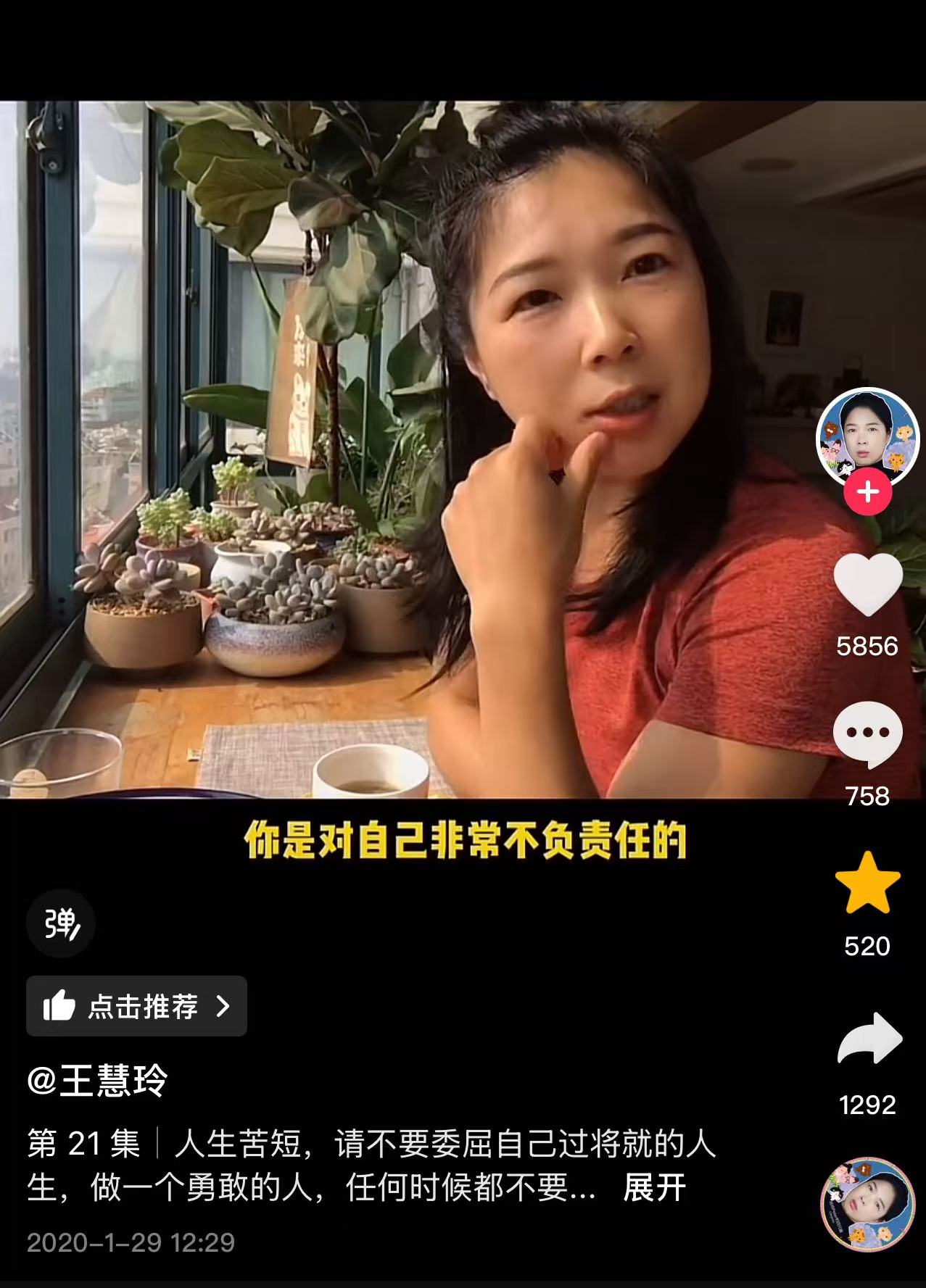Like this video with the heart

pyautogui.click(x=867, y=583)
